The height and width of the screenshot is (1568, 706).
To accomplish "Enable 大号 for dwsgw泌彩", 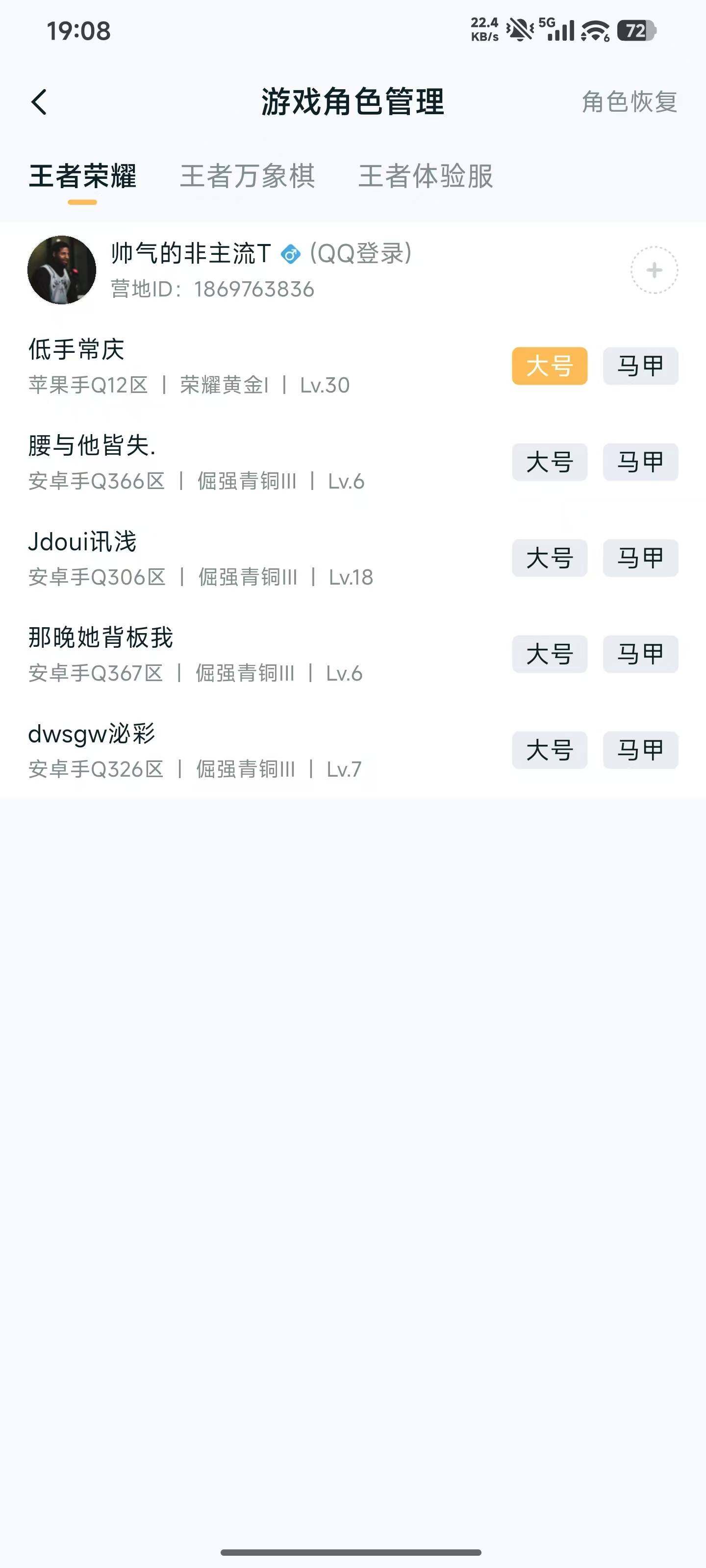I will [549, 749].
